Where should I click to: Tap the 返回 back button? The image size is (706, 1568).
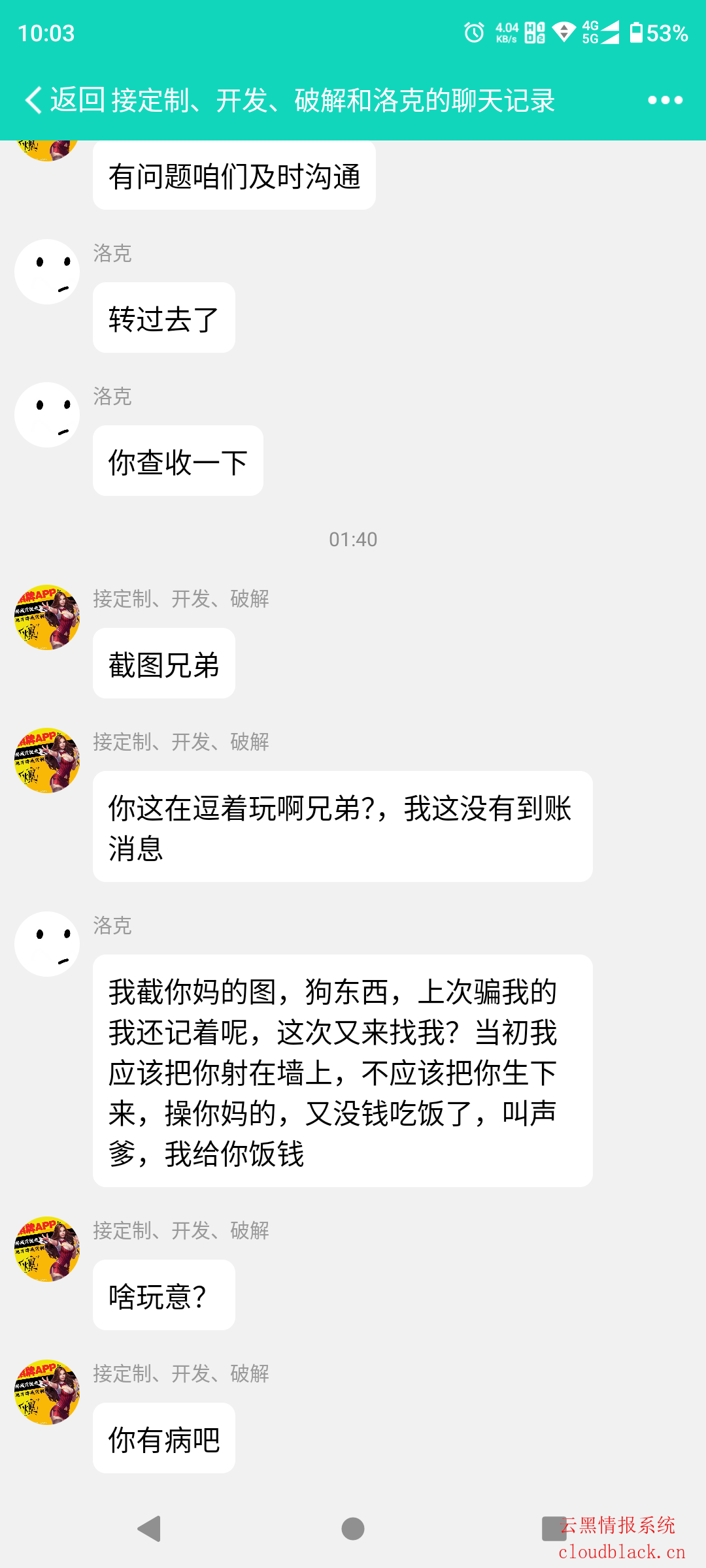(64, 100)
